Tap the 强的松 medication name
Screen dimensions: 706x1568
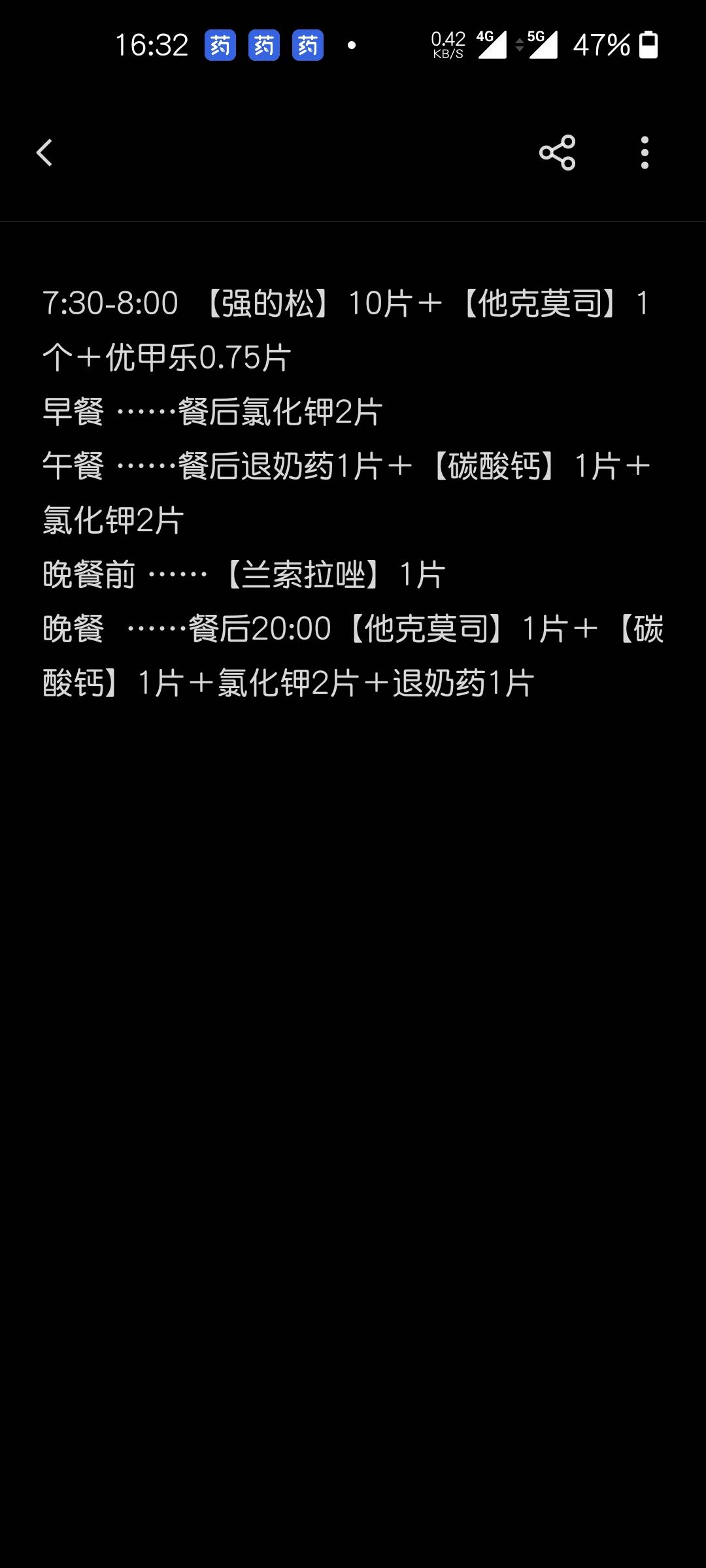(x=271, y=302)
